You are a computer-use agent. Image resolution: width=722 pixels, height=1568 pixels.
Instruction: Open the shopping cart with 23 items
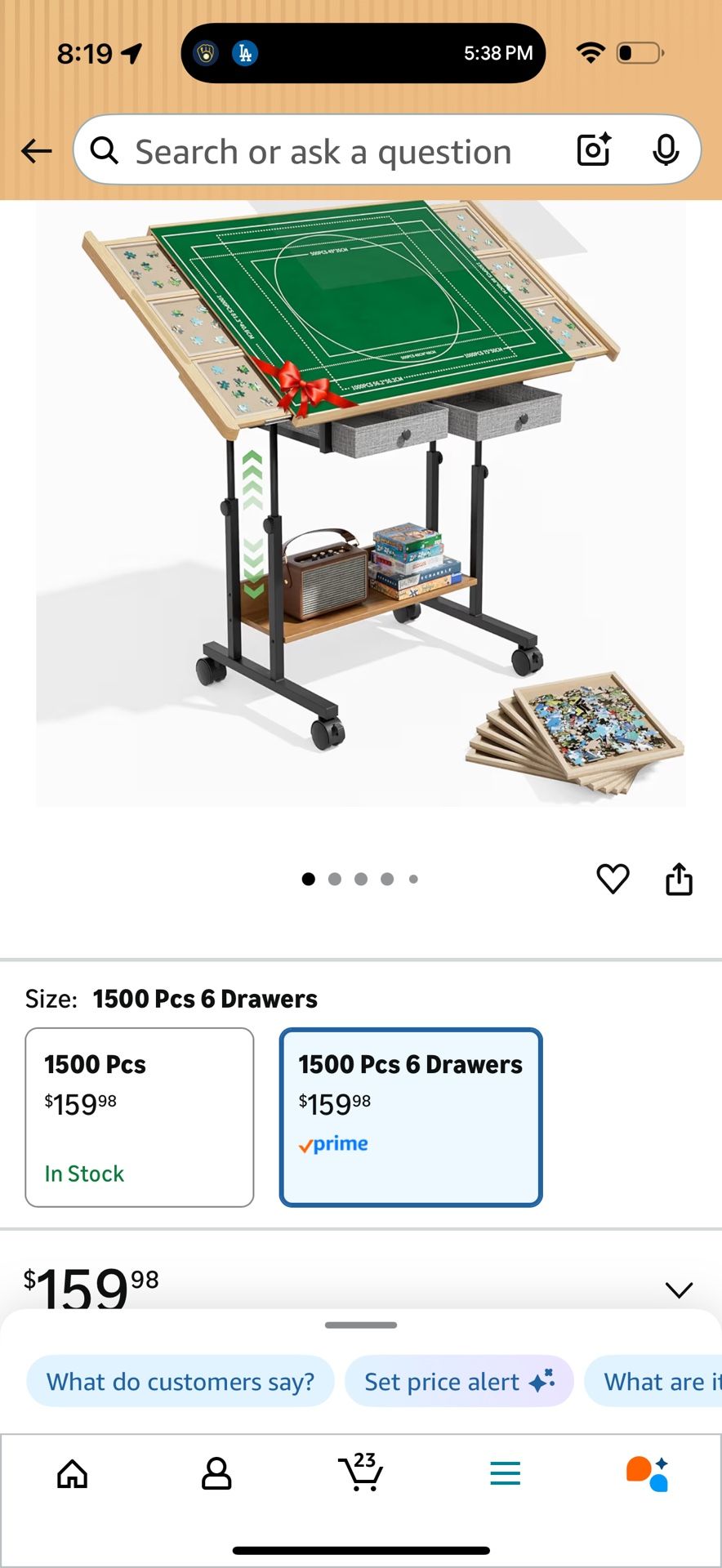pyautogui.click(x=360, y=1474)
